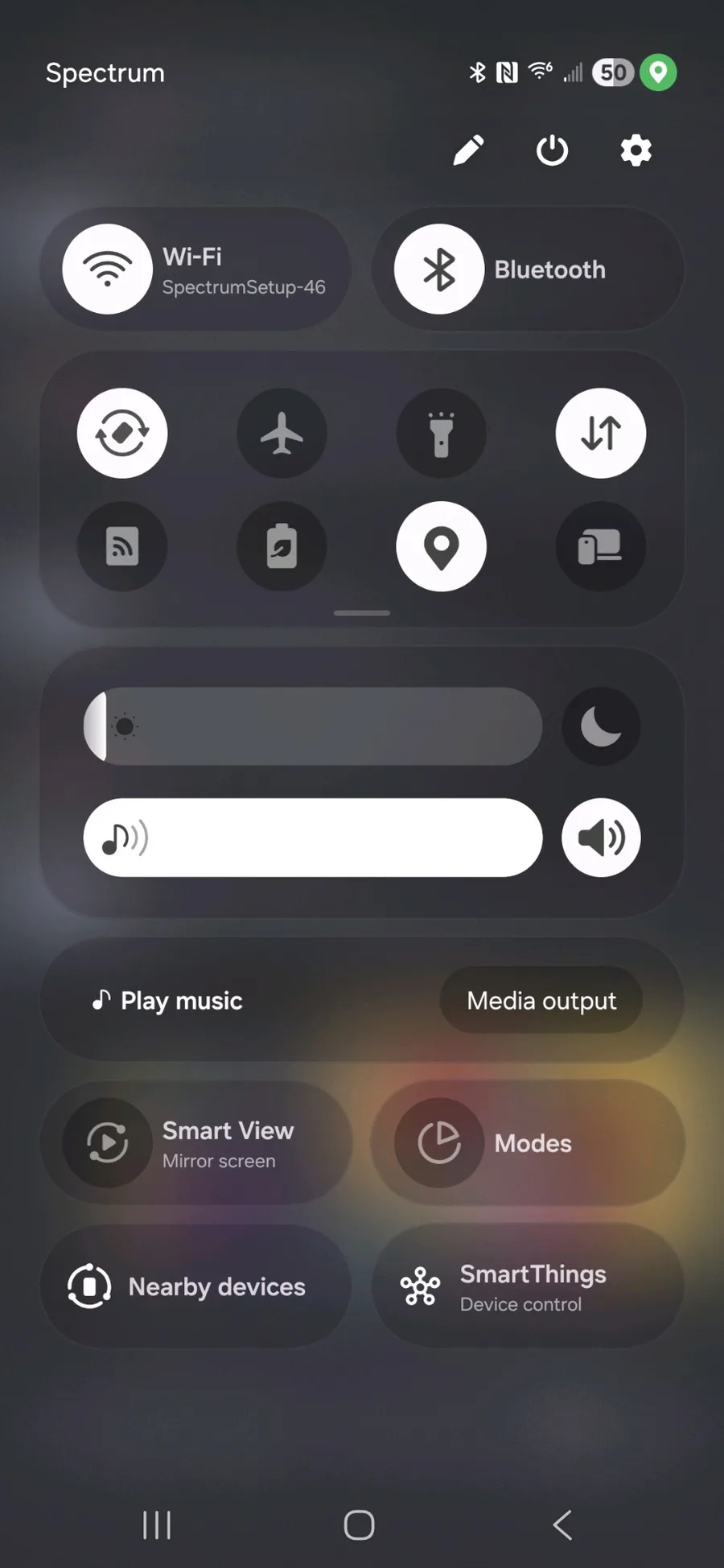Toggle the multi-device screen tile
The height and width of the screenshot is (1568, 724).
pos(600,547)
